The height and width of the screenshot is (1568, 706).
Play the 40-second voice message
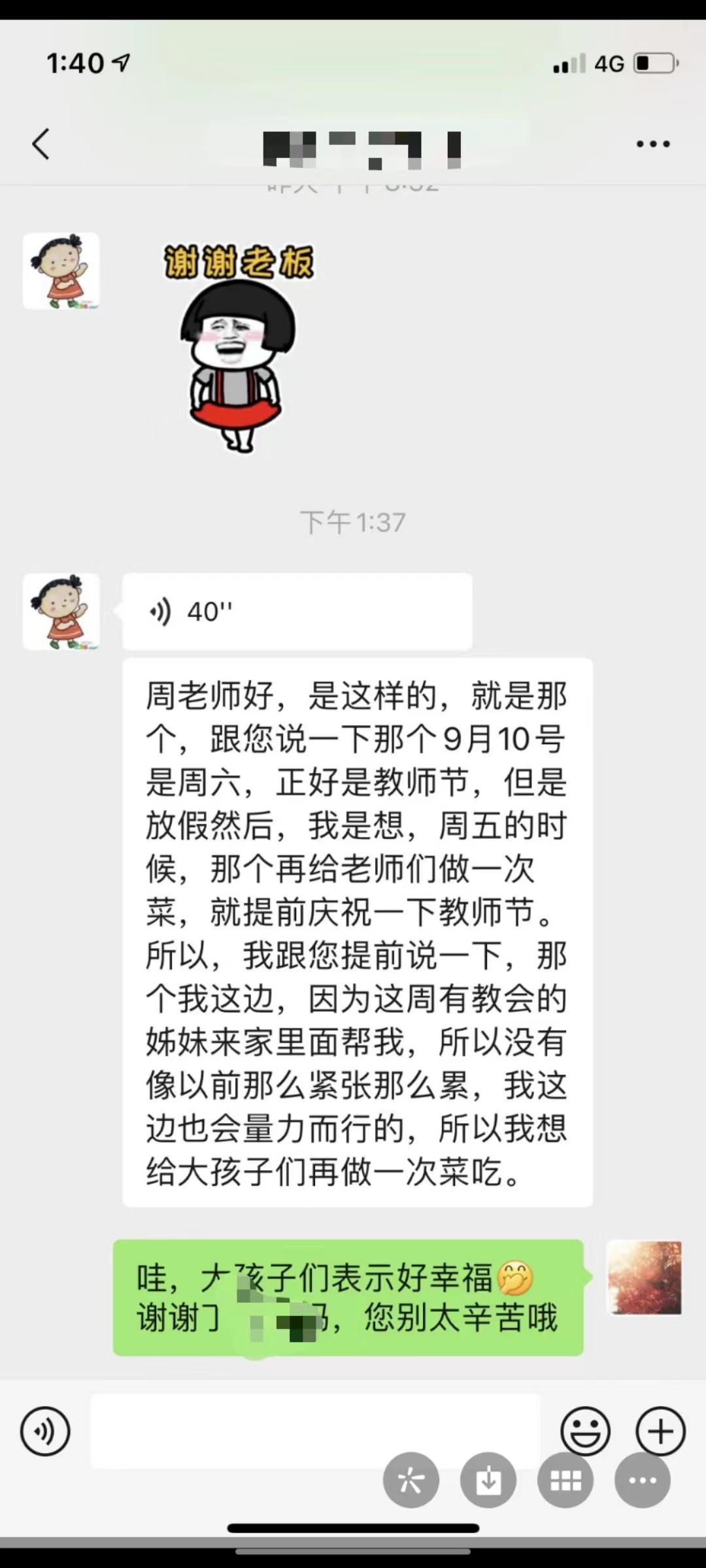point(297,612)
